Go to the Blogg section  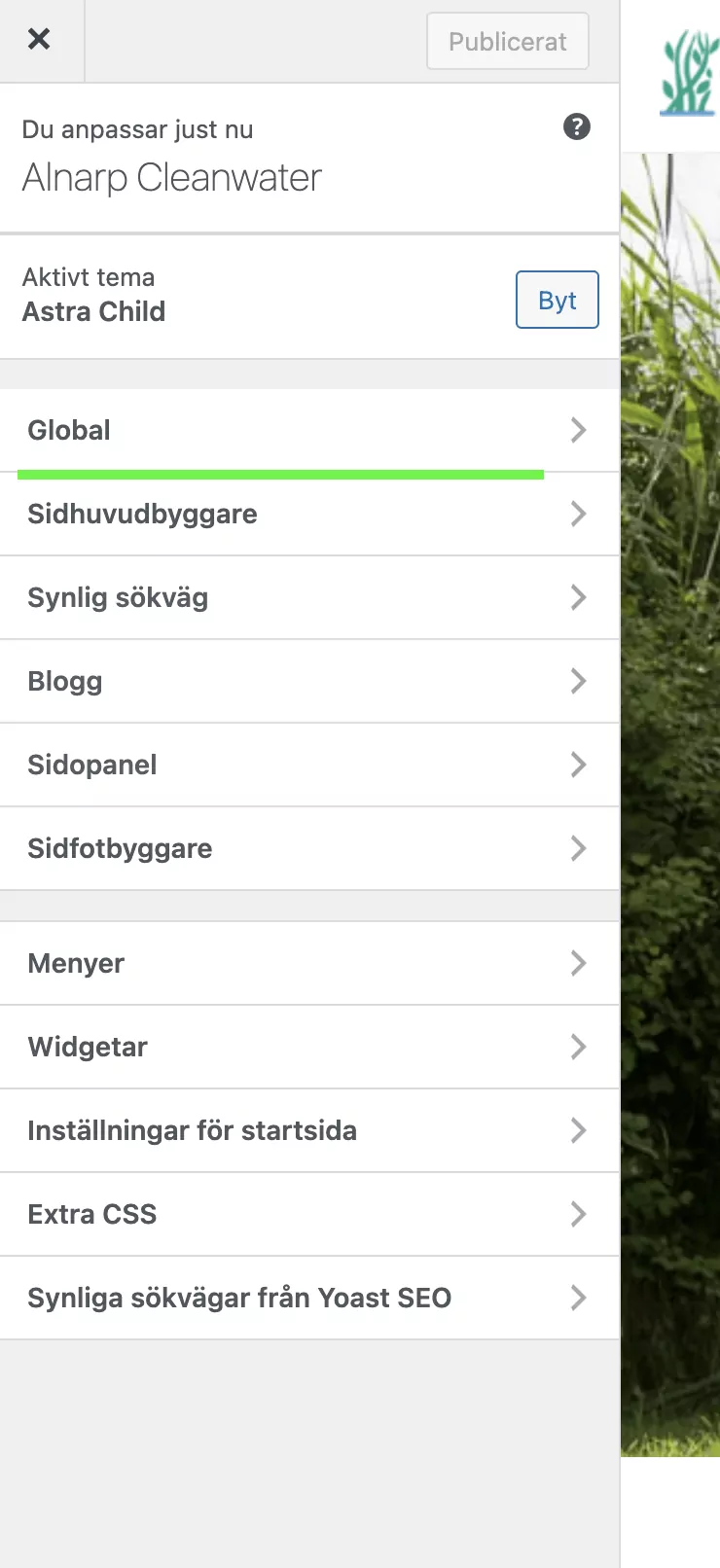pos(309,681)
